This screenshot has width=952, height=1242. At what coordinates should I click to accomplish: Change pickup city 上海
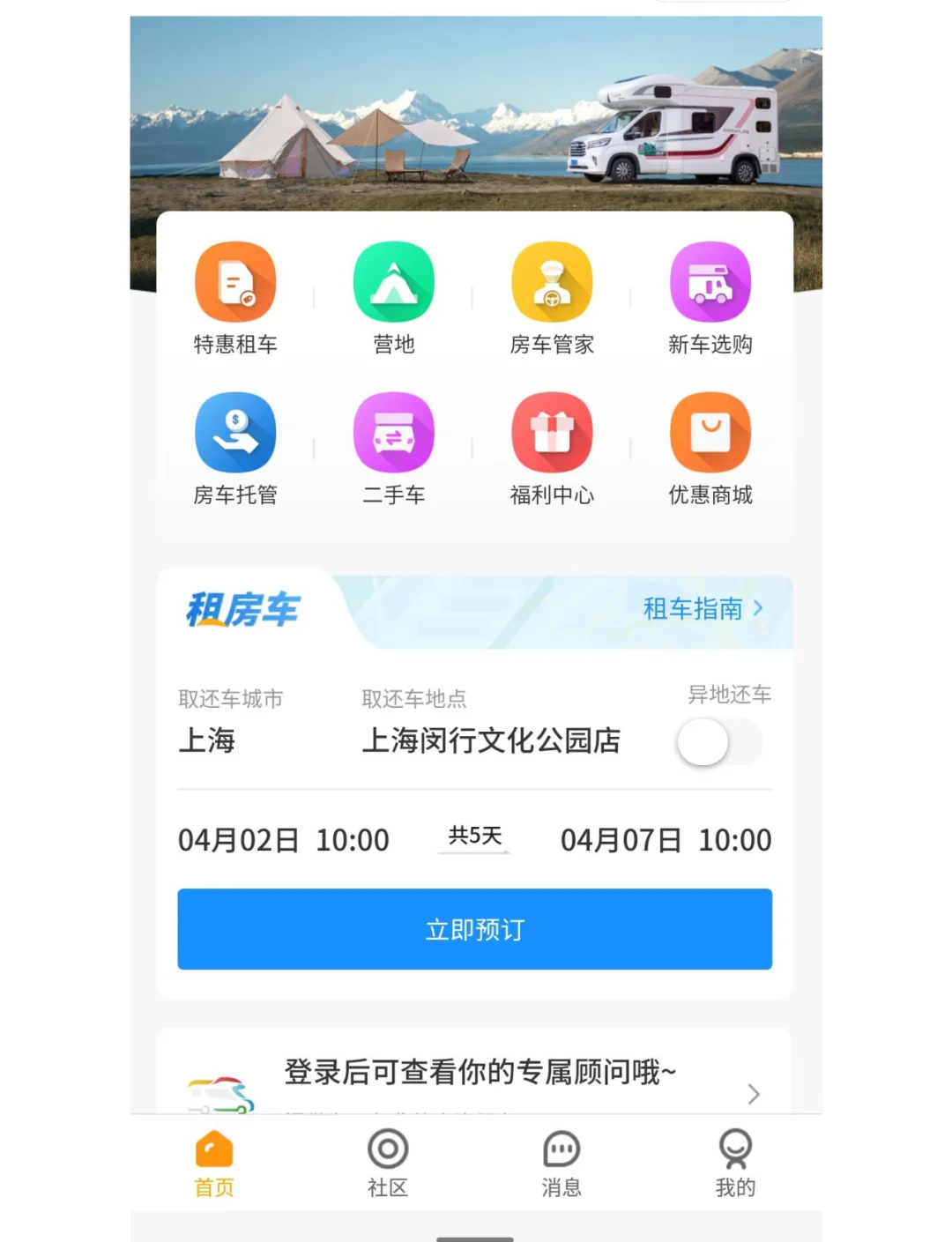pos(207,740)
